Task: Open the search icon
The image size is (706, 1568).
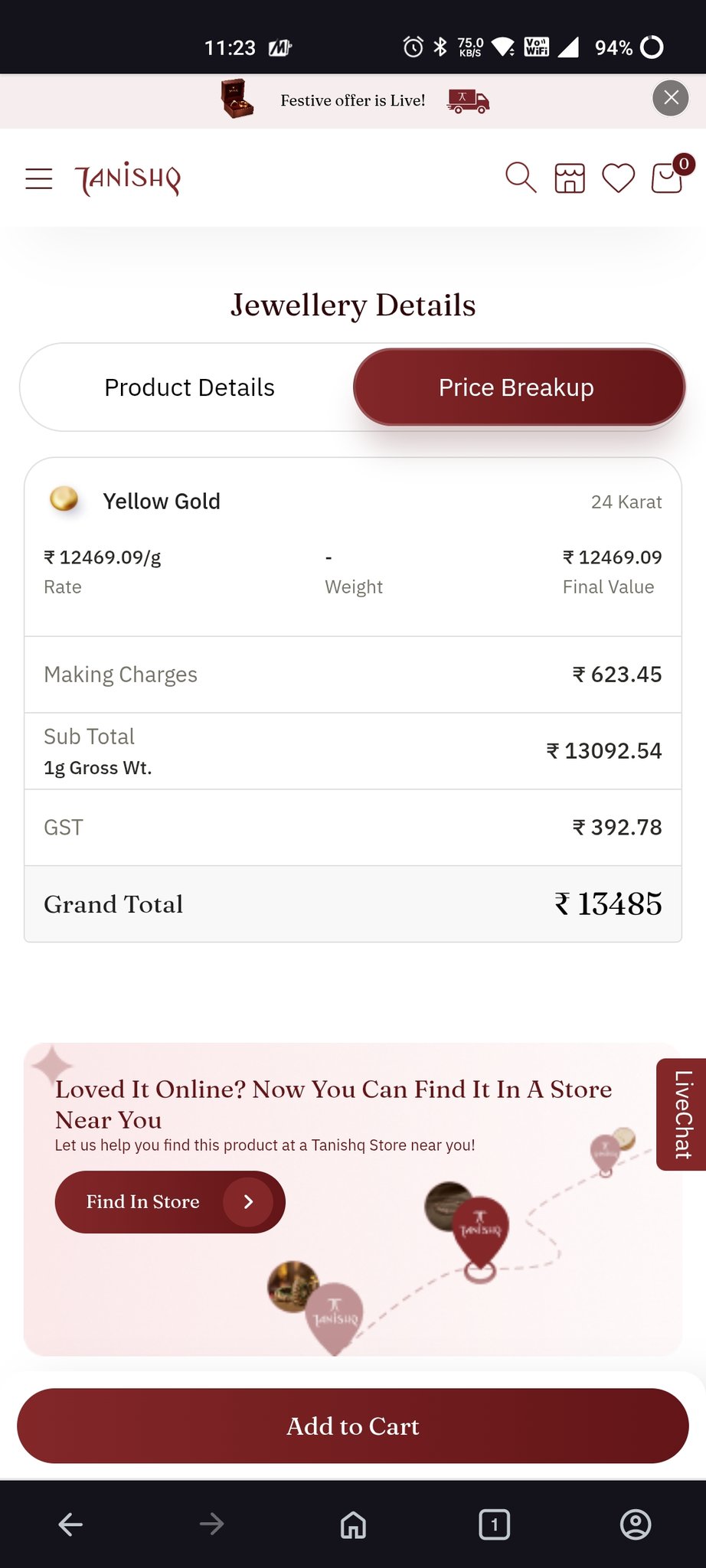Action: click(521, 178)
